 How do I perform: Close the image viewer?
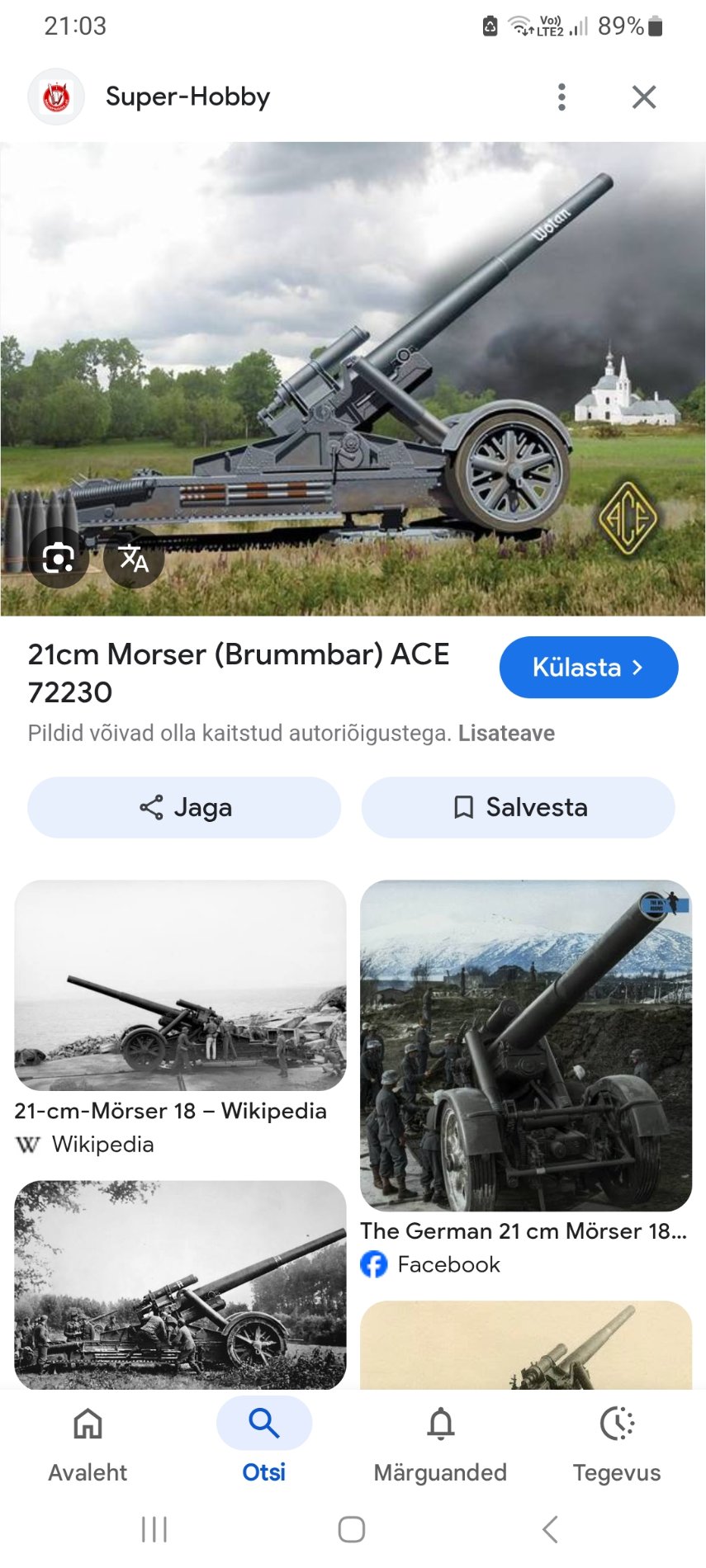click(644, 97)
